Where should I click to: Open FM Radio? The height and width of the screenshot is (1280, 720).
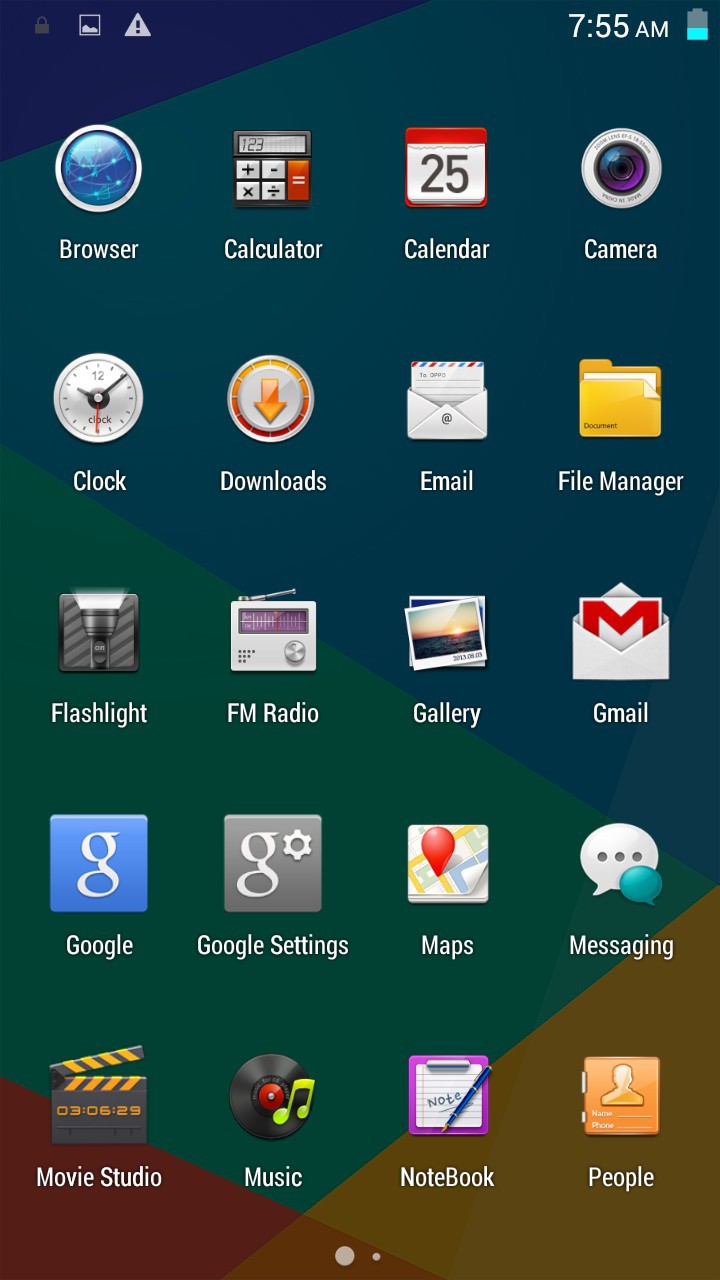pos(272,632)
